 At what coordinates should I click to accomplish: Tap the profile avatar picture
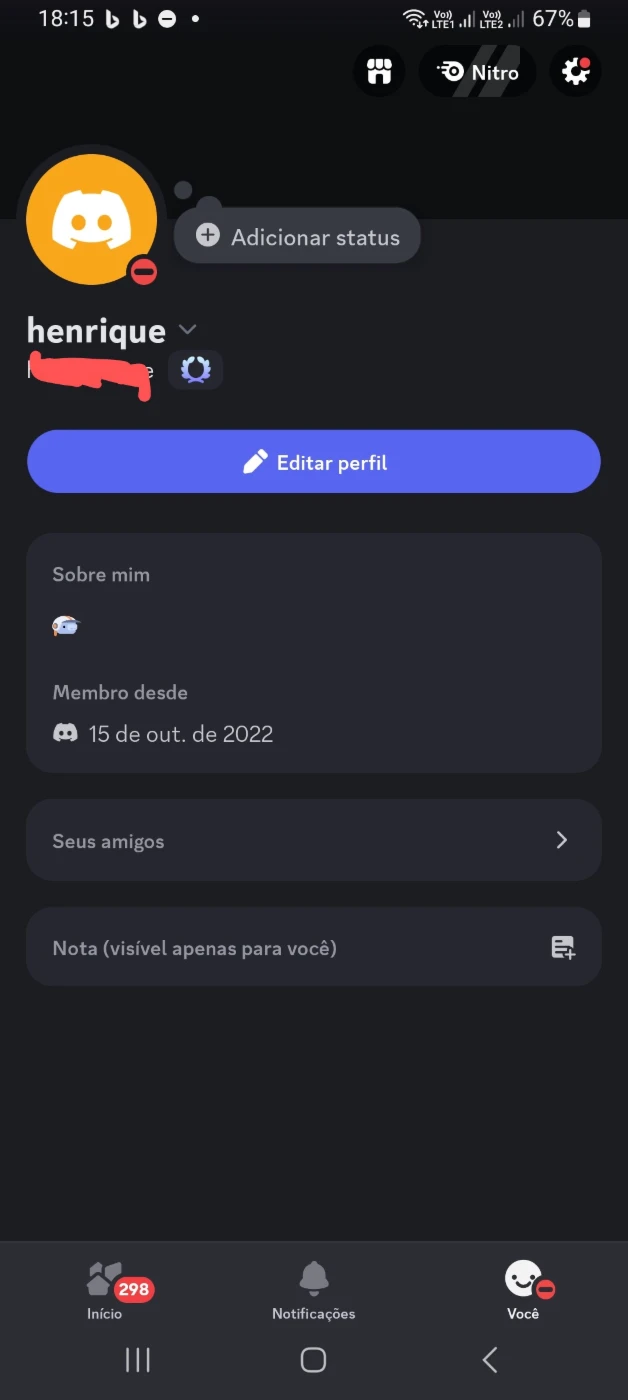tap(91, 220)
